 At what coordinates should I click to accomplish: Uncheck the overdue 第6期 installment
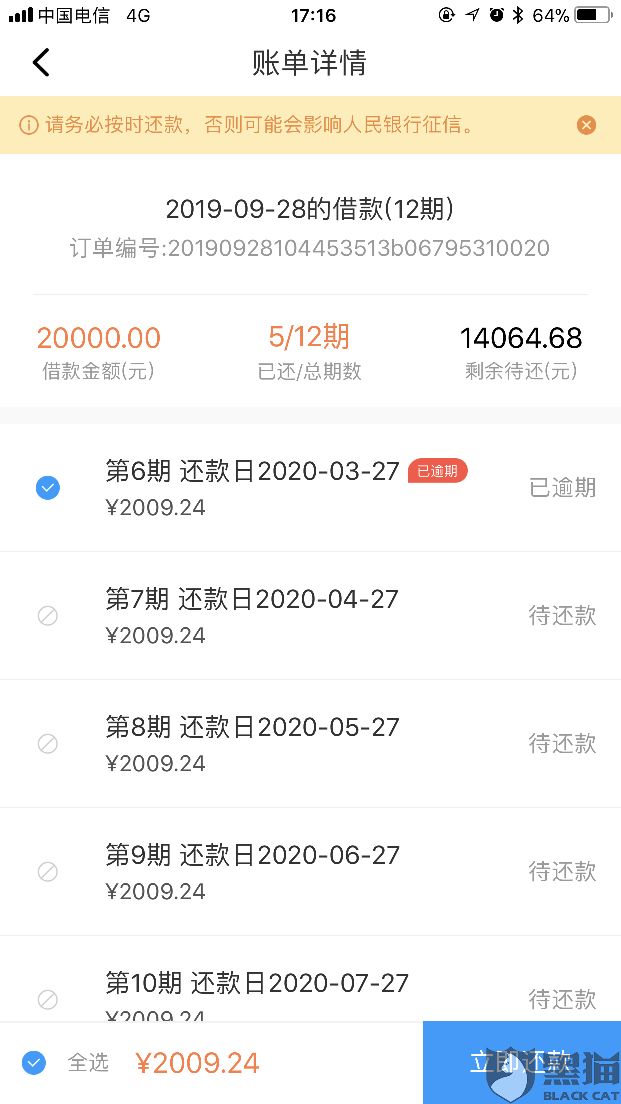[x=47, y=488]
